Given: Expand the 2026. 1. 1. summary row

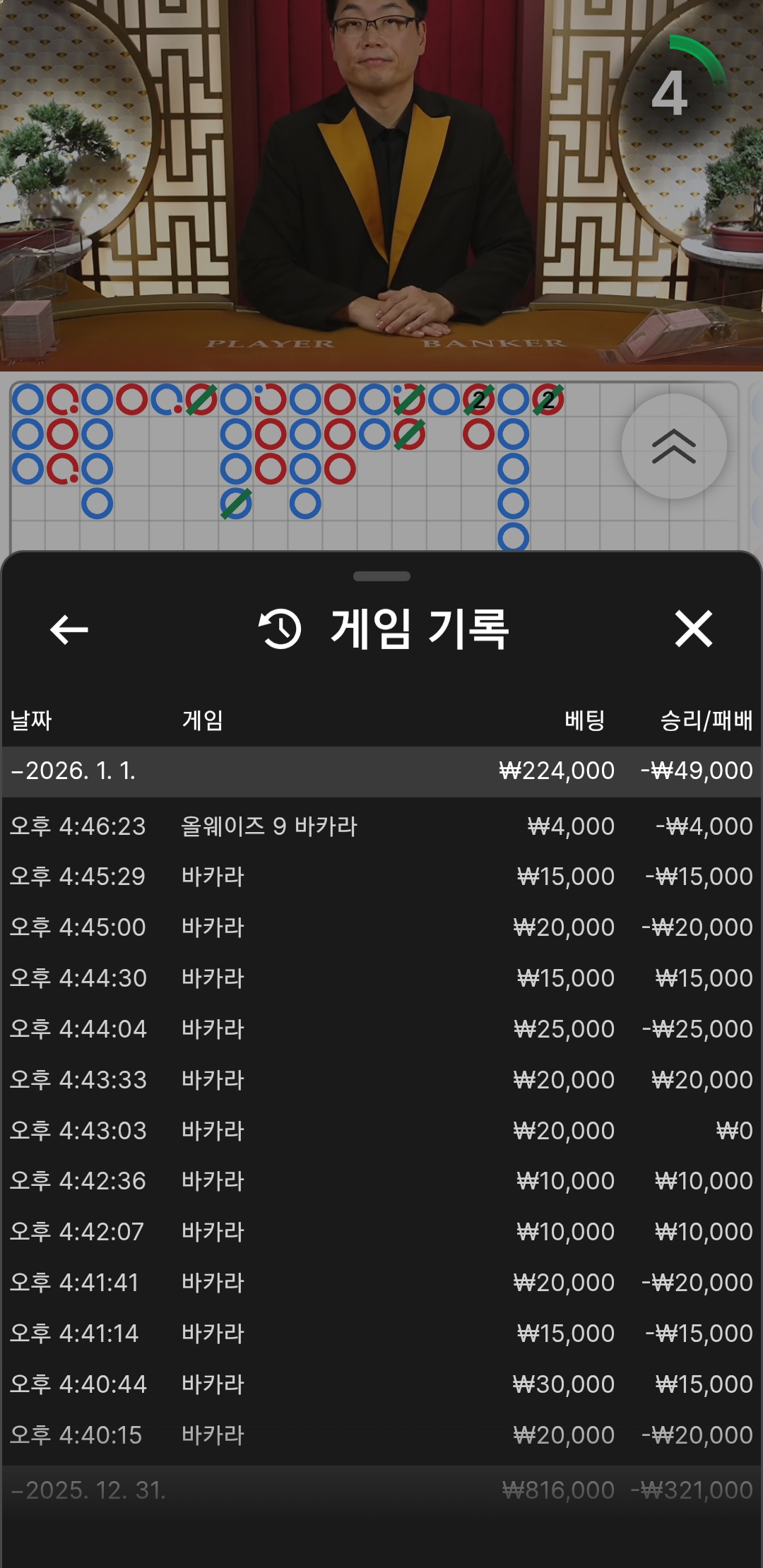Looking at the screenshot, I should point(381,771).
